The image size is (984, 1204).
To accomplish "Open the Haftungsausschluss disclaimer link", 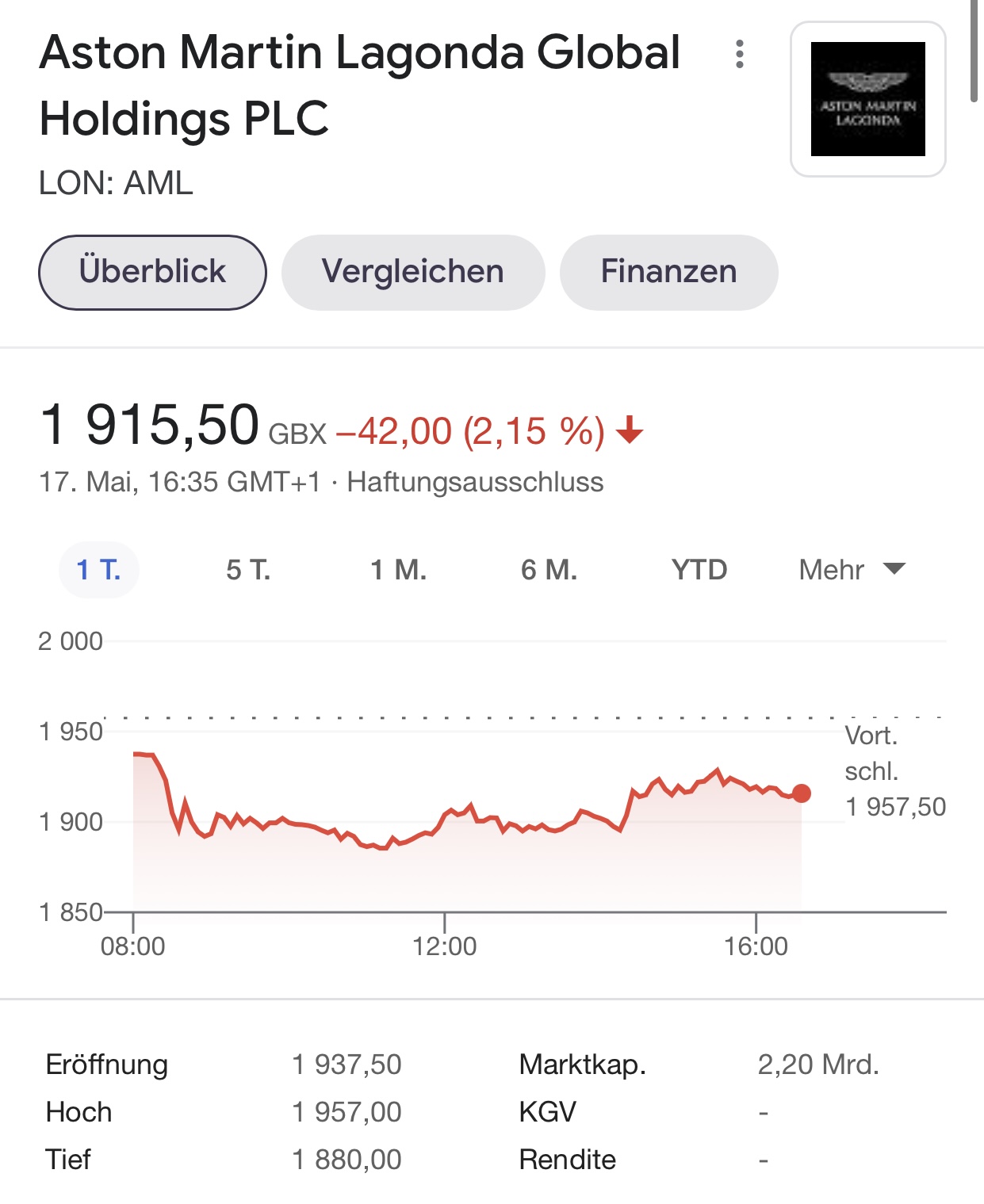I will 475,482.
